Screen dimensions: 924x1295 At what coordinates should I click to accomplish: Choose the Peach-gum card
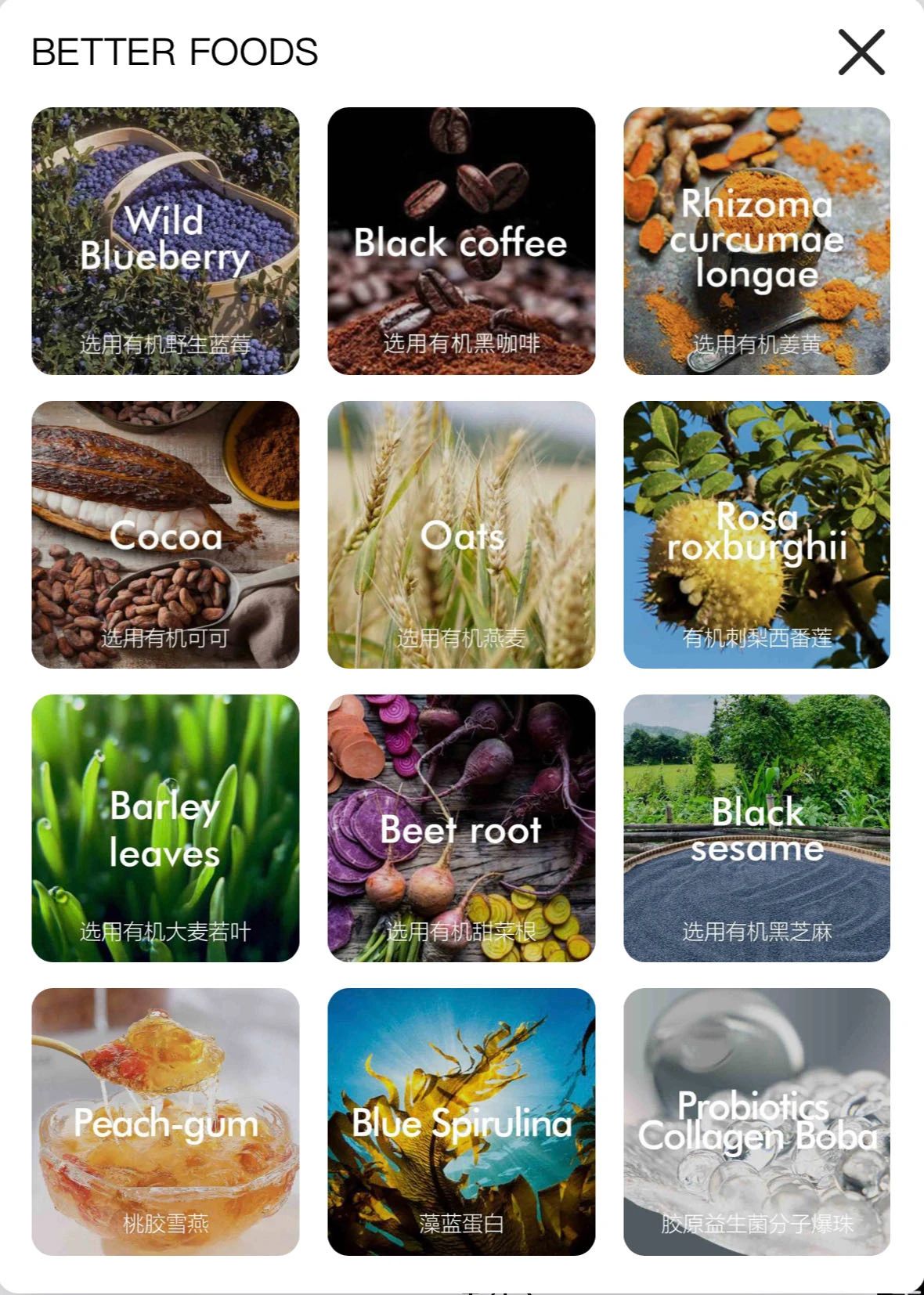click(x=165, y=1122)
